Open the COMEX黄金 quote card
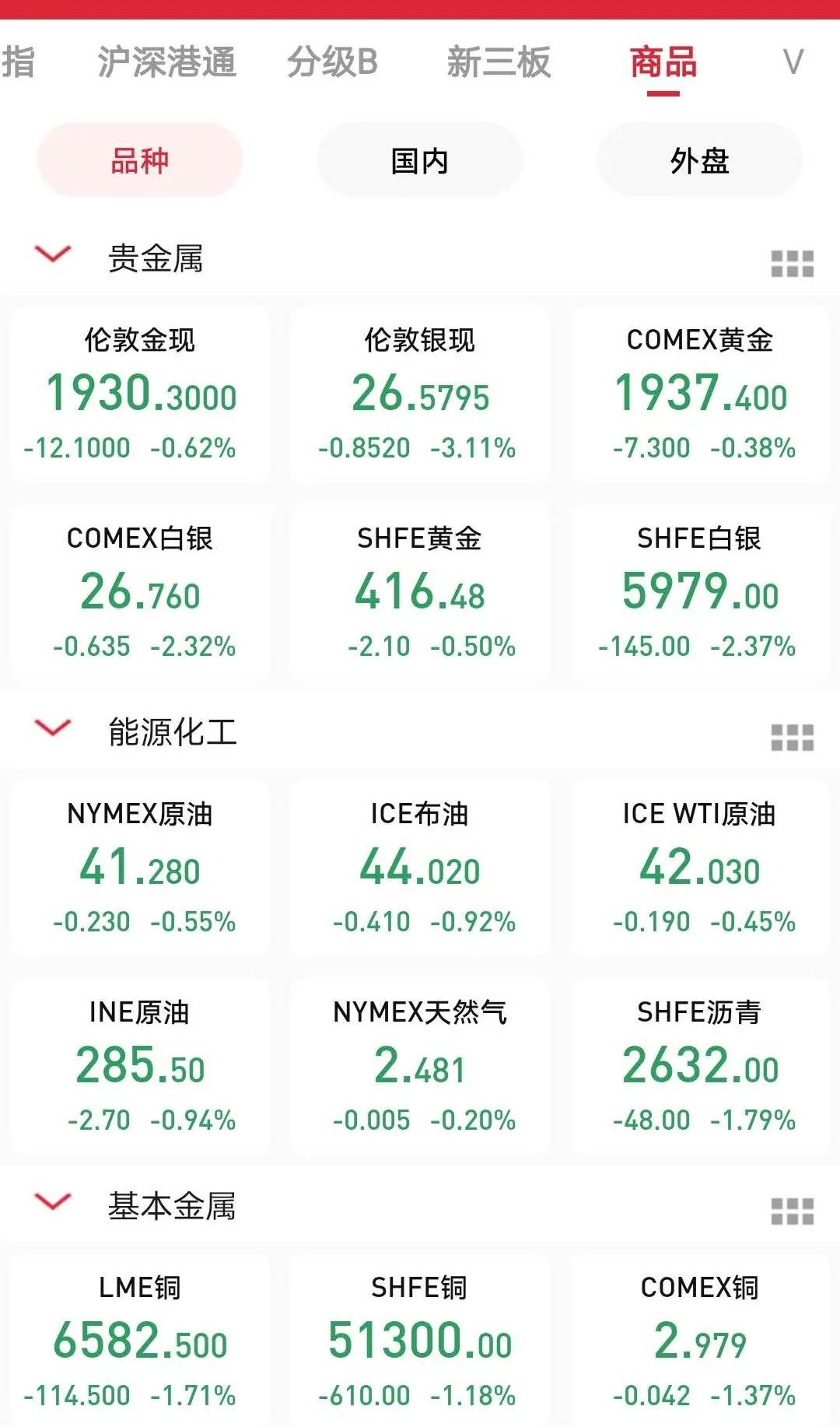Screen dimensions: 840x1427 point(700,394)
